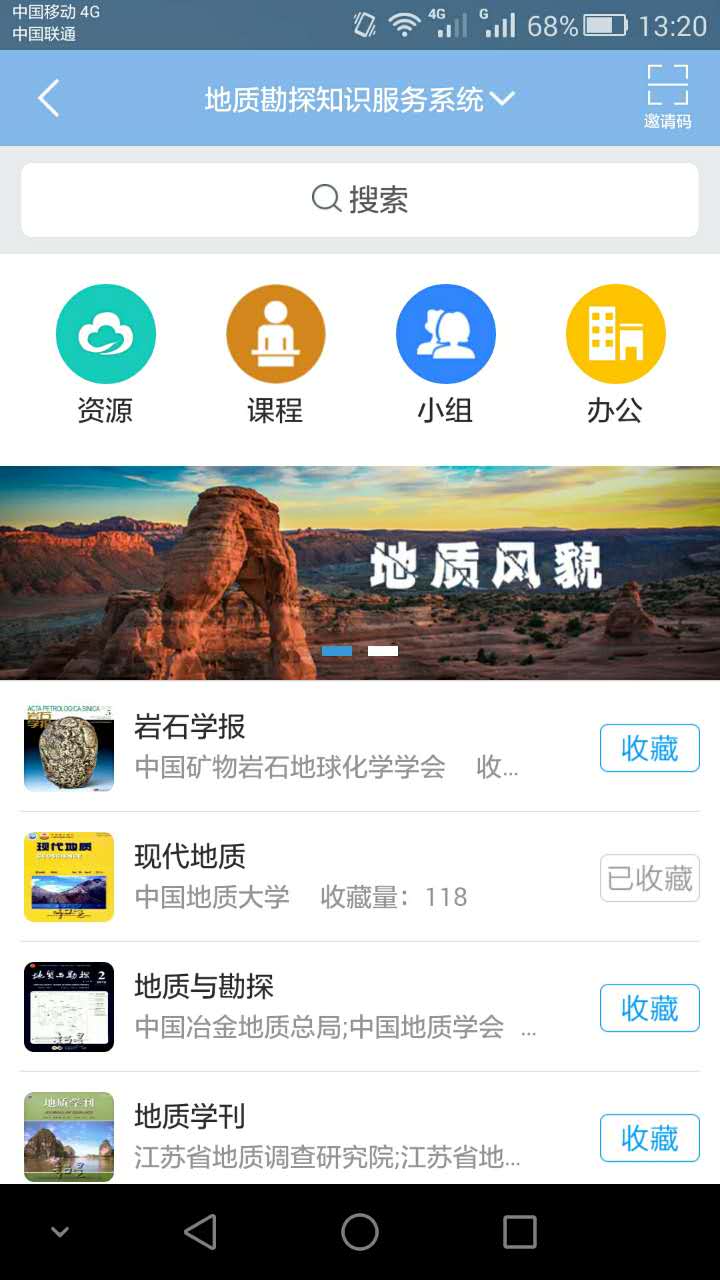Open the 现代地质 journal entry
720x1280 pixels.
(x=300, y=877)
